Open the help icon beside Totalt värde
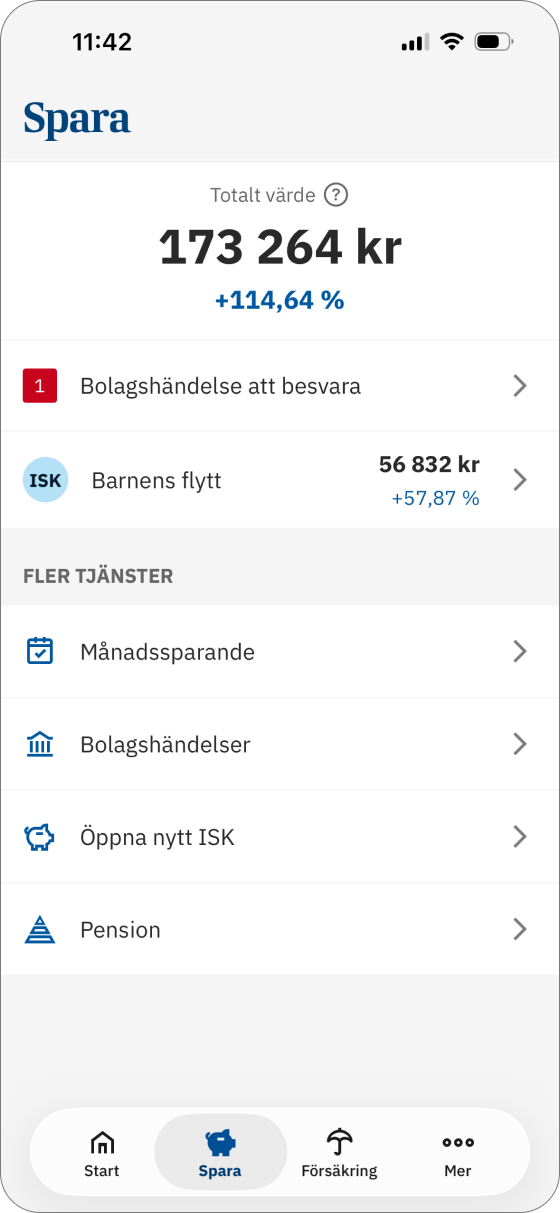560x1213 pixels. click(337, 195)
